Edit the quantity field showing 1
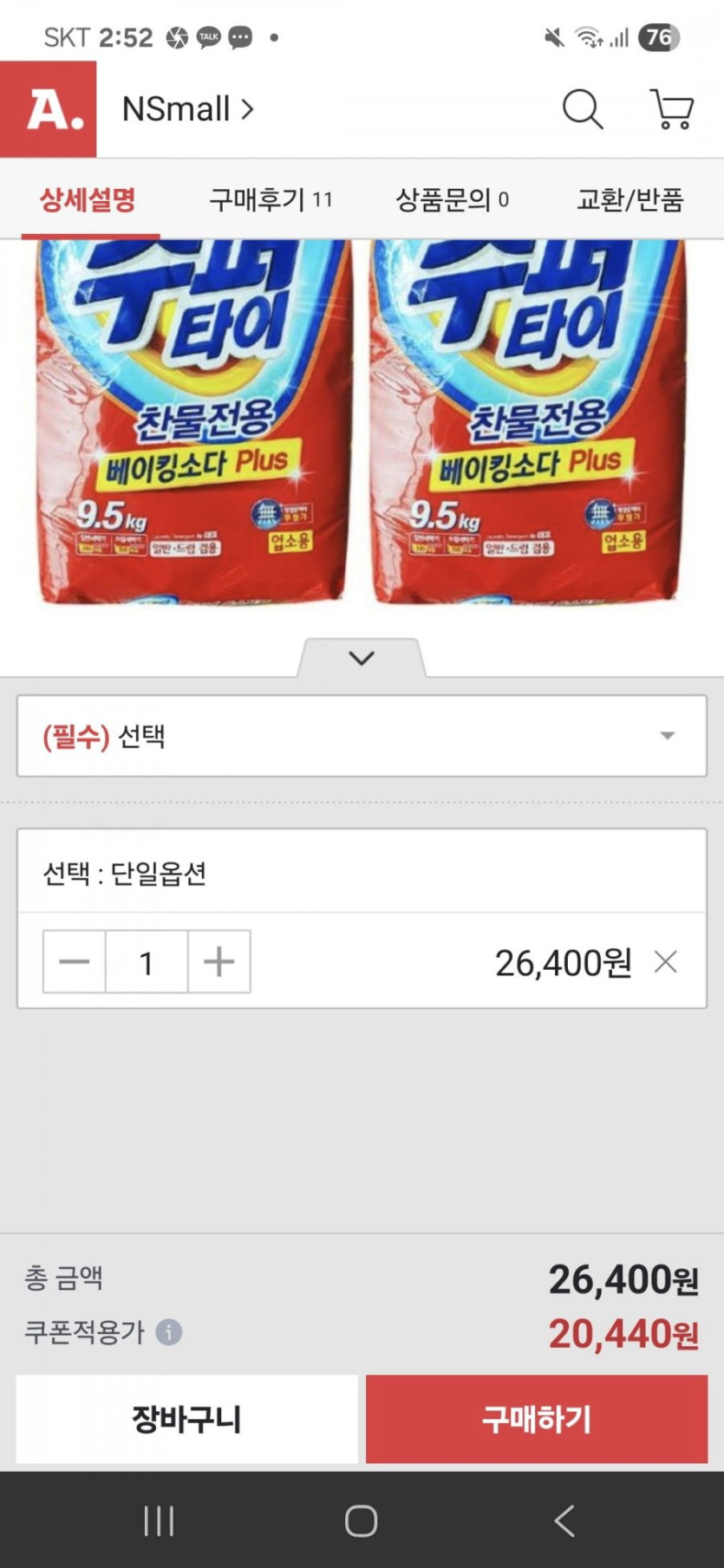This screenshot has width=724, height=1568. tap(147, 961)
